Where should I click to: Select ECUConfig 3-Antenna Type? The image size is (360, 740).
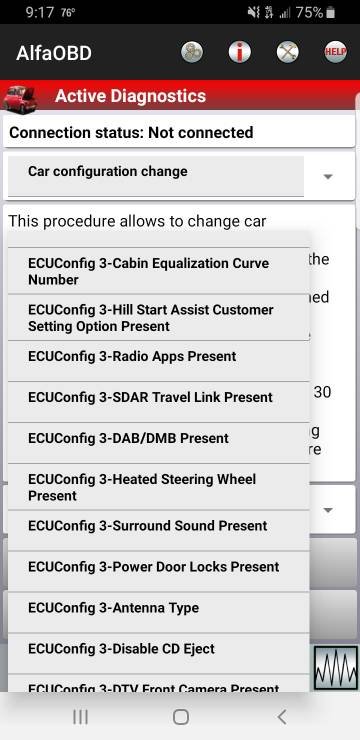pyautogui.click(x=159, y=613)
